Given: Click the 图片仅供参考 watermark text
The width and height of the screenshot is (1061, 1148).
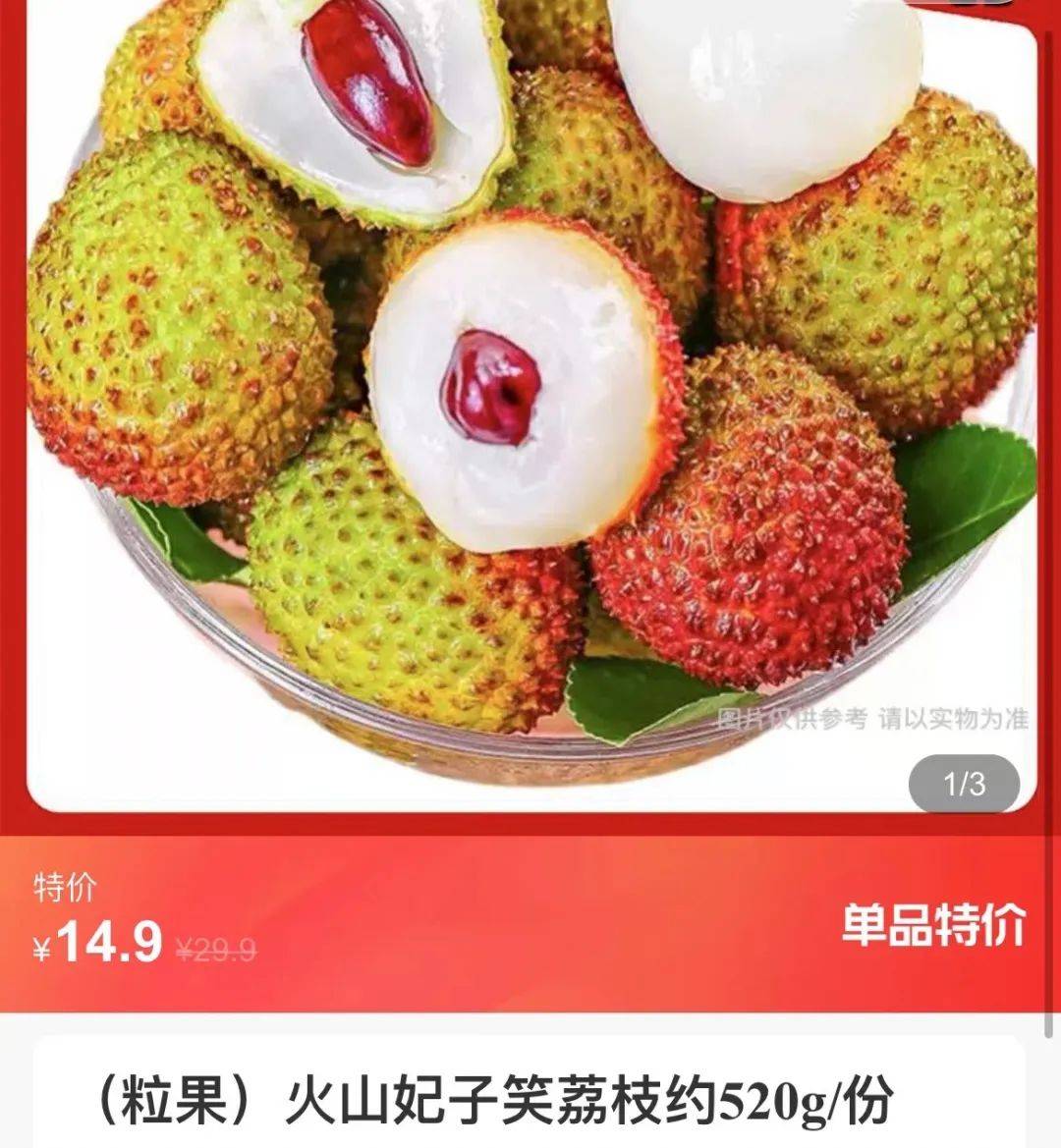Looking at the screenshot, I should [874, 719].
